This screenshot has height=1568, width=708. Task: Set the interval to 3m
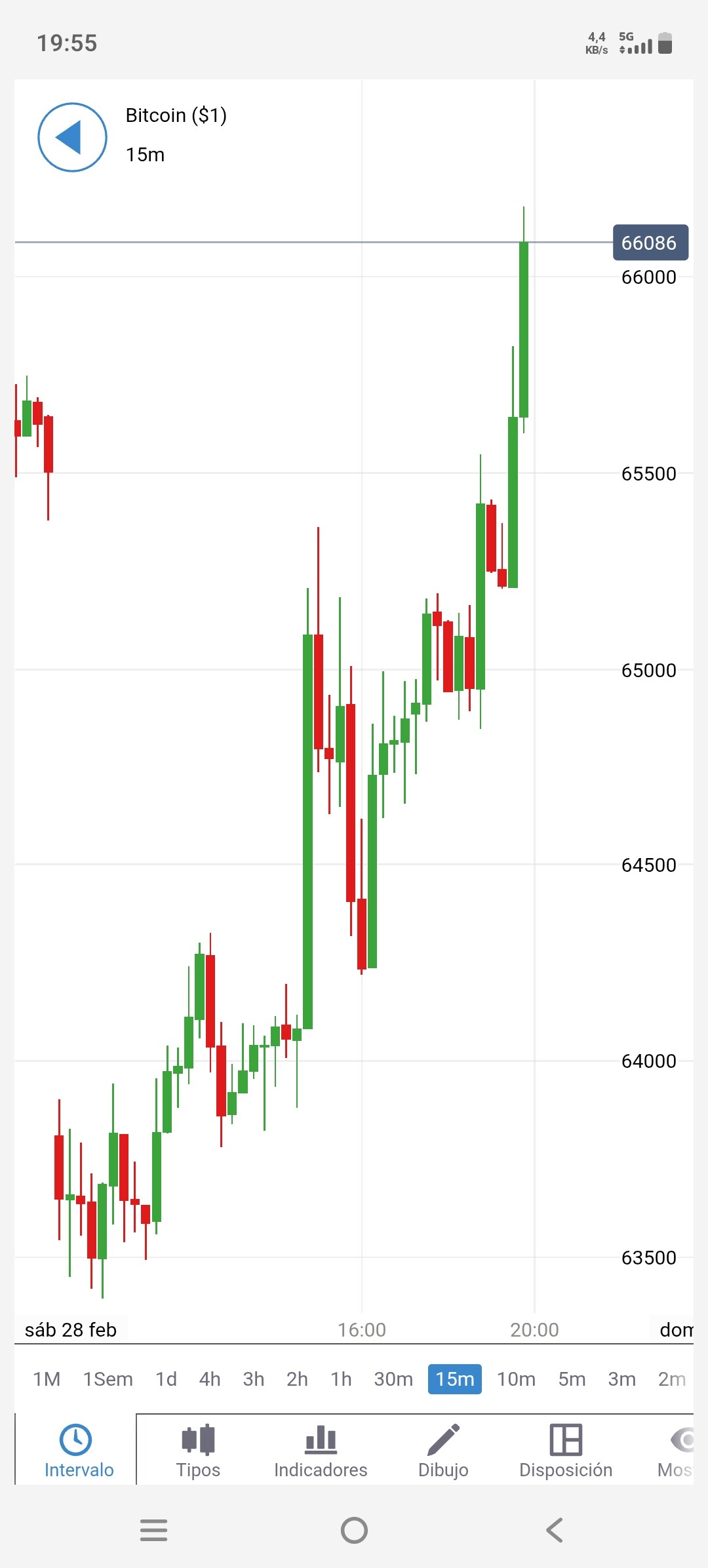pyautogui.click(x=621, y=1379)
